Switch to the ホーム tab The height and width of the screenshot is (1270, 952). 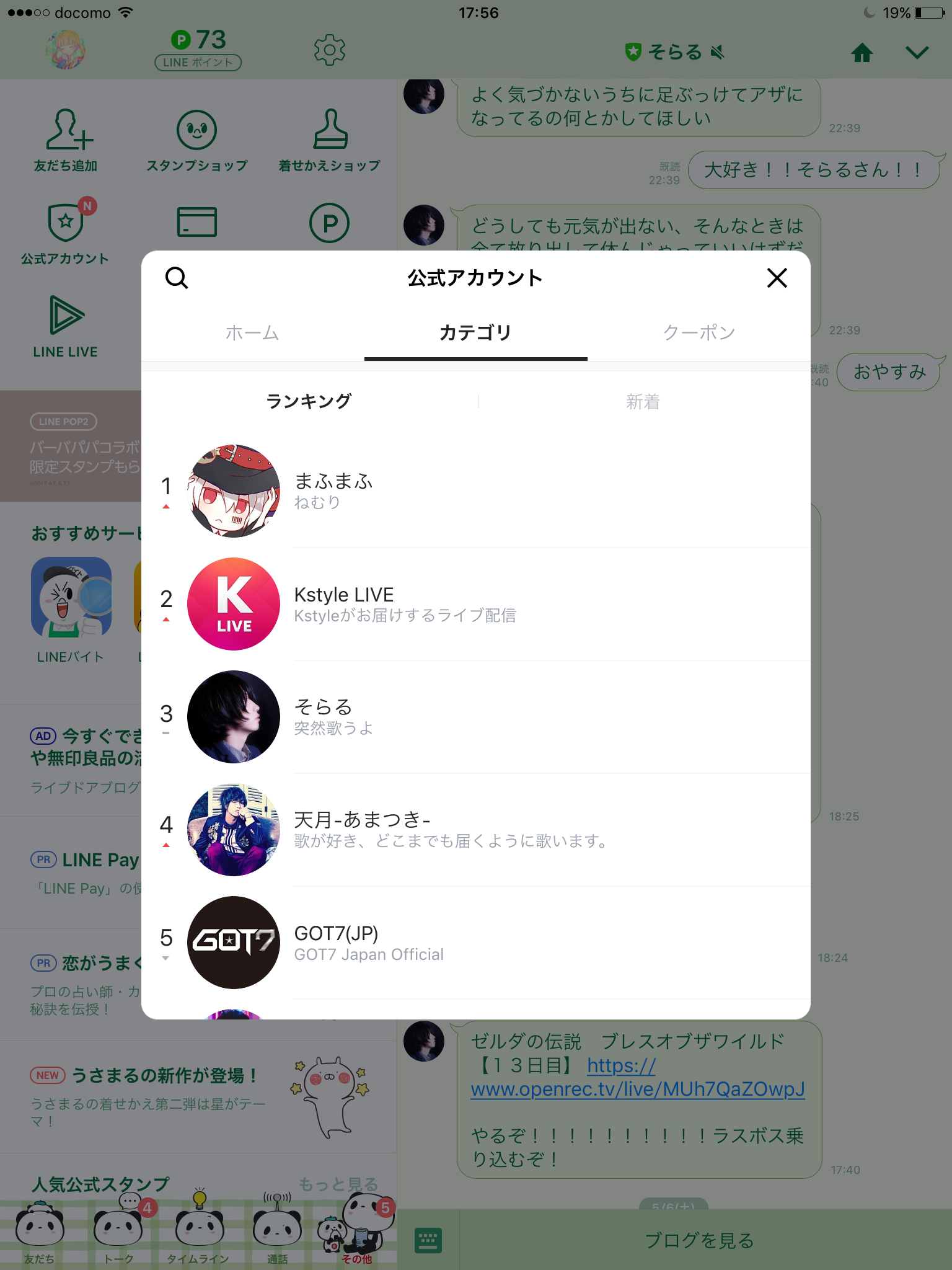252,333
